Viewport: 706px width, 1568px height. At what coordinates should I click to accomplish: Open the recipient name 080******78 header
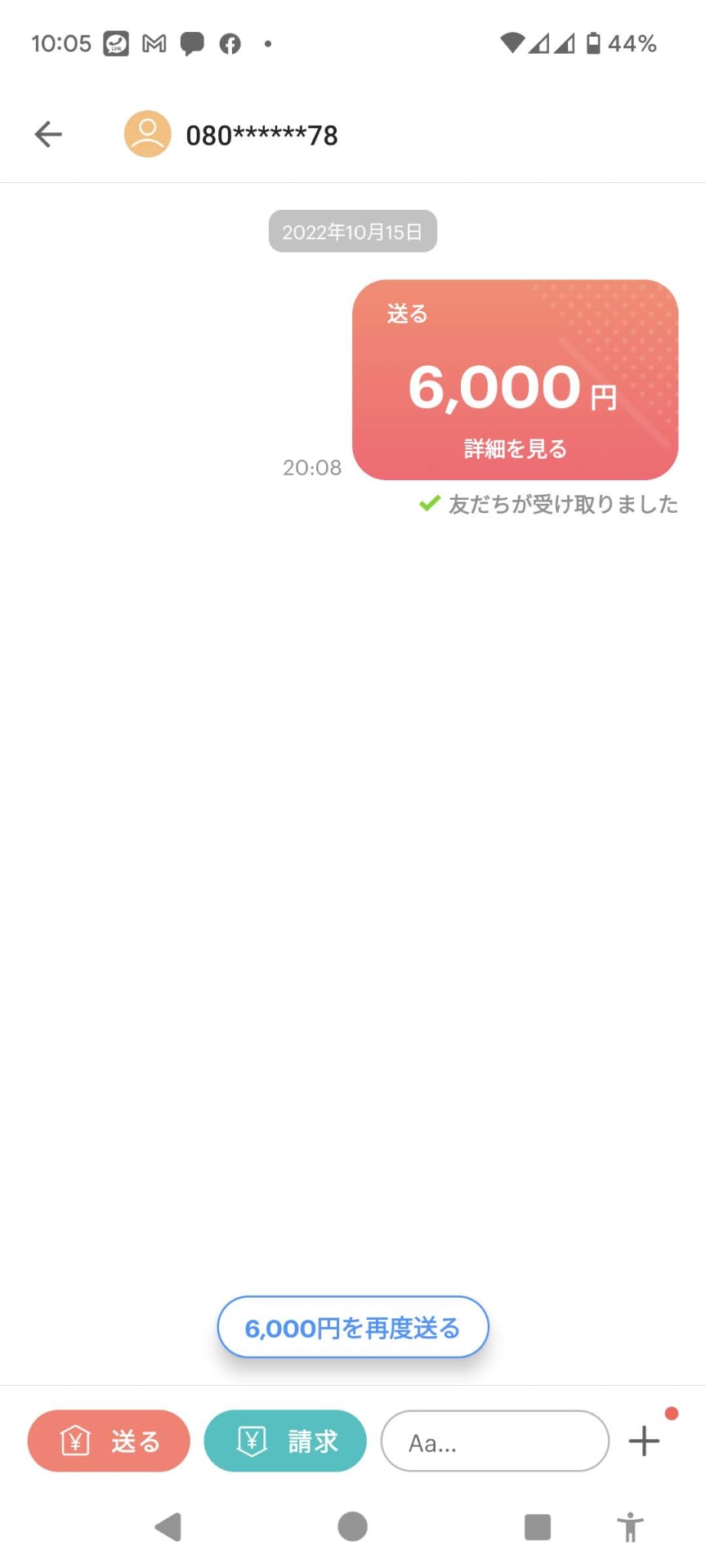(261, 134)
